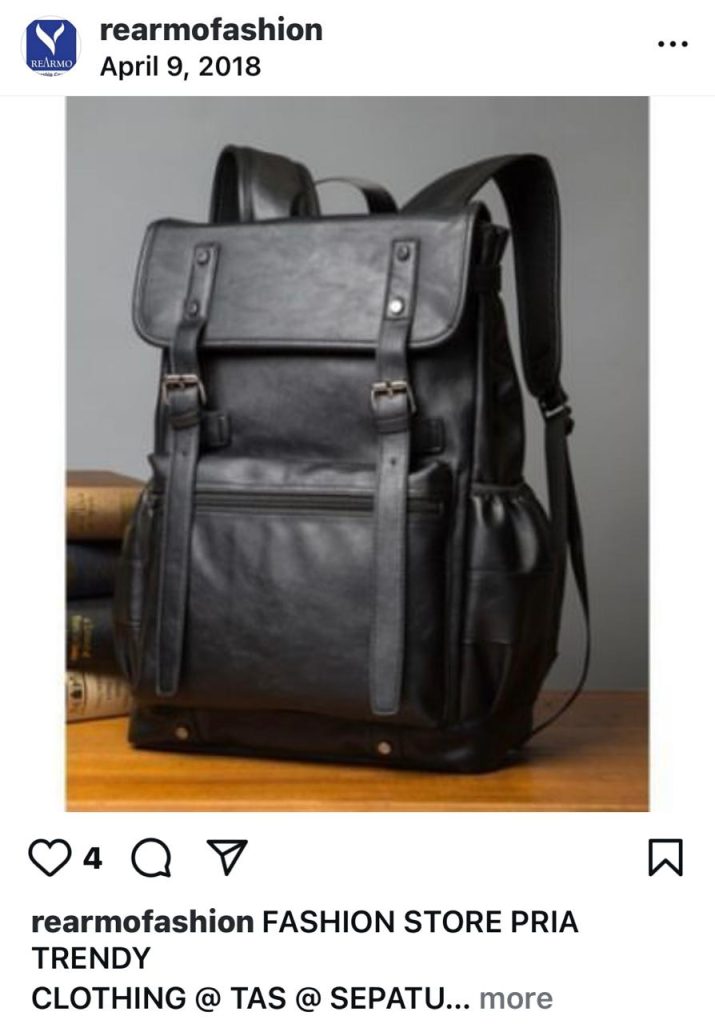Image resolution: width=715 pixels, height=1024 pixels.
Task: Open rearmofashion profile picture
Action: (51, 47)
